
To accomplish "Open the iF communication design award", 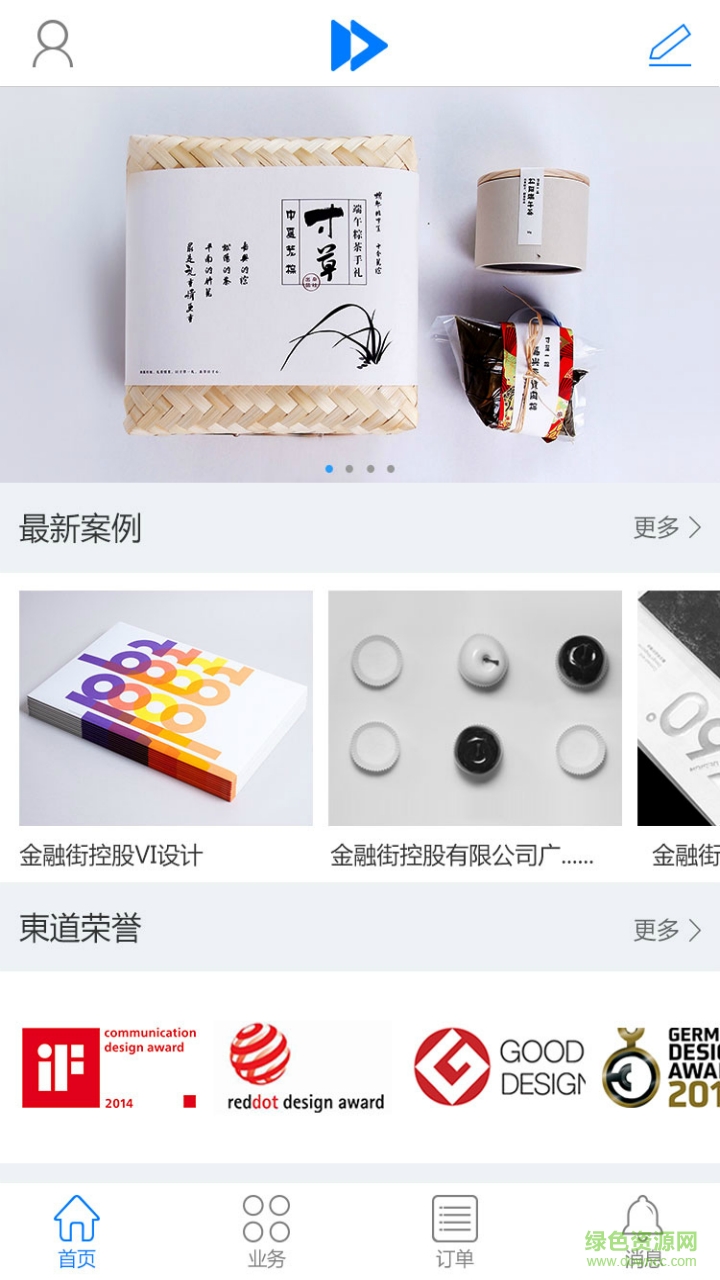I will tap(109, 1067).
